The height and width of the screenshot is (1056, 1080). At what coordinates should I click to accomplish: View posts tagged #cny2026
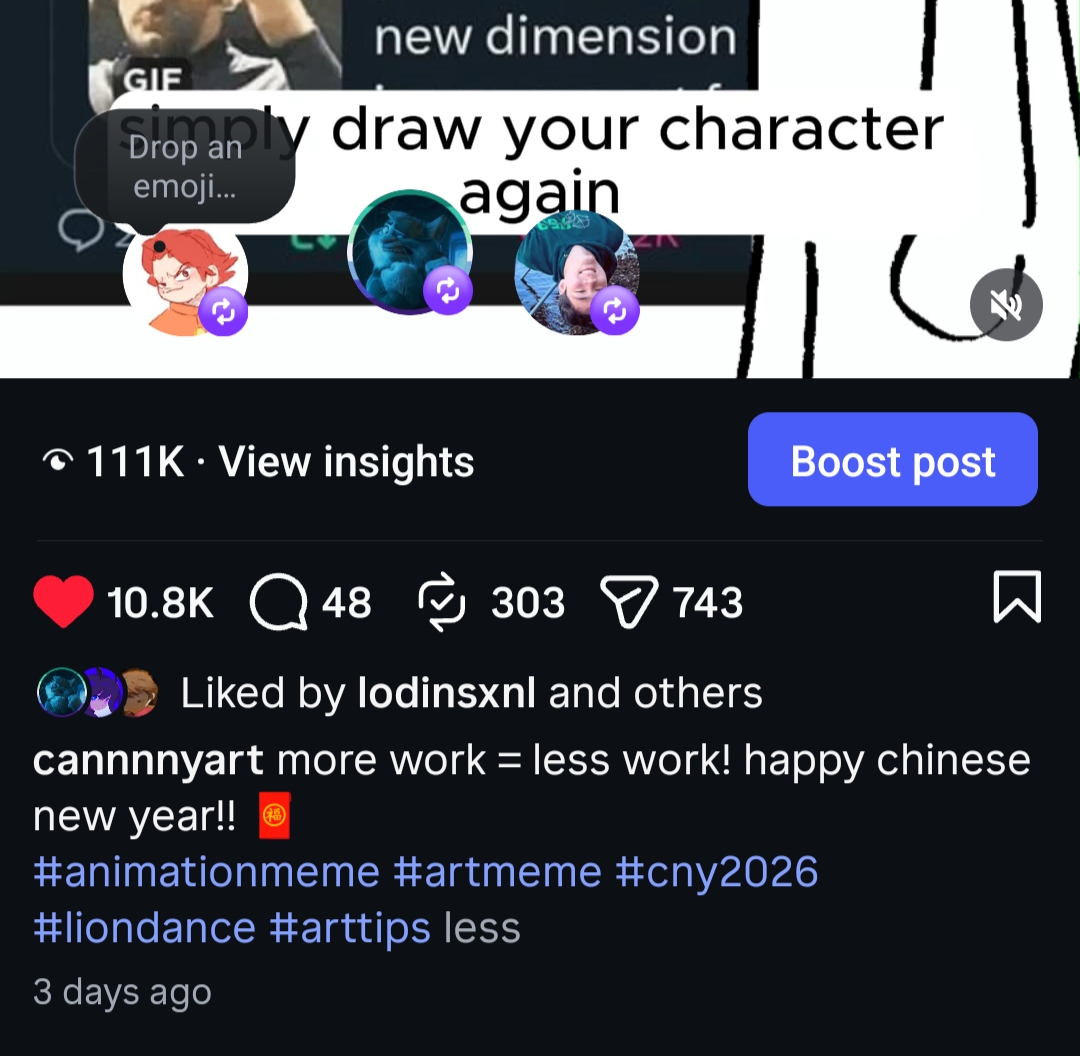[x=716, y=872]
